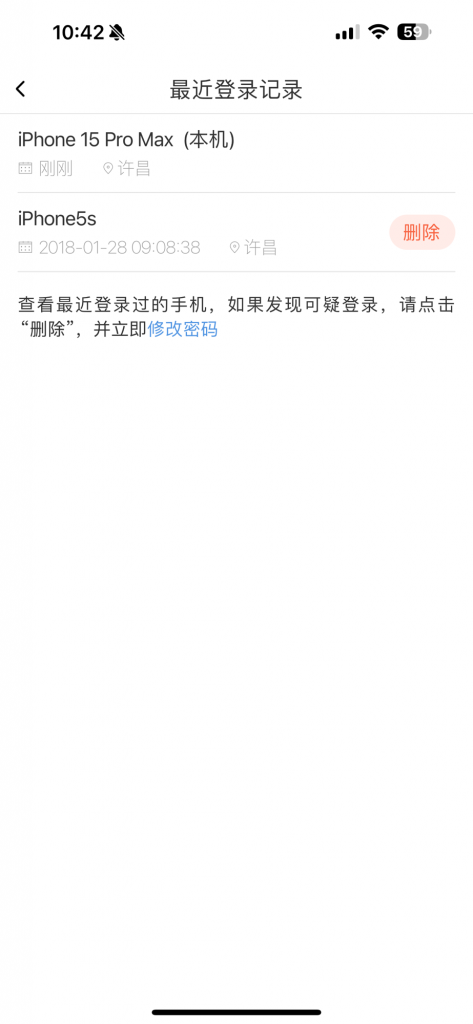The height and width of the screenshot is (1024, 473).
Task: Open the 修改密码 link
Action: pos(182,330)
